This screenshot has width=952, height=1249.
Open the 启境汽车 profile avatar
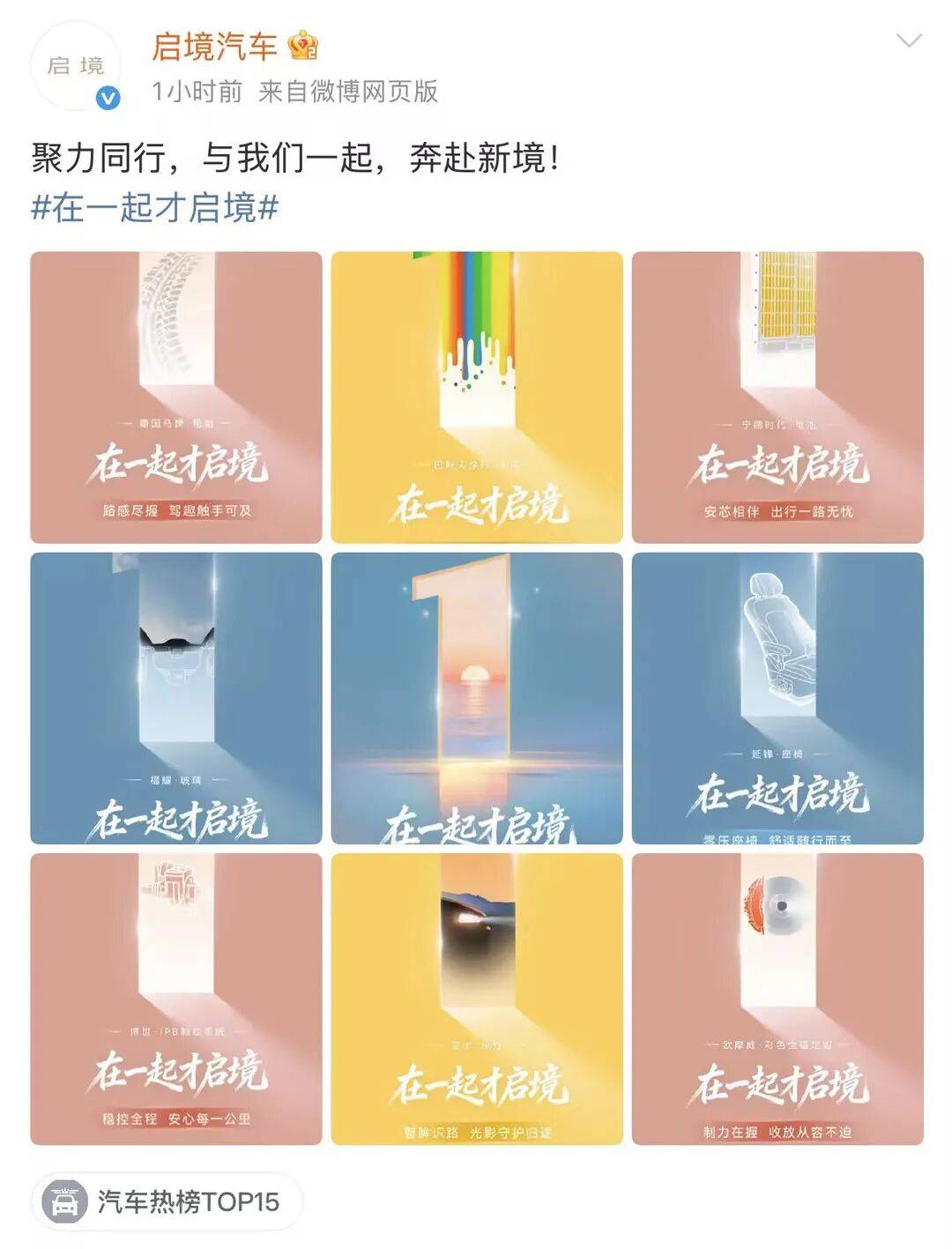click(76, 67)
